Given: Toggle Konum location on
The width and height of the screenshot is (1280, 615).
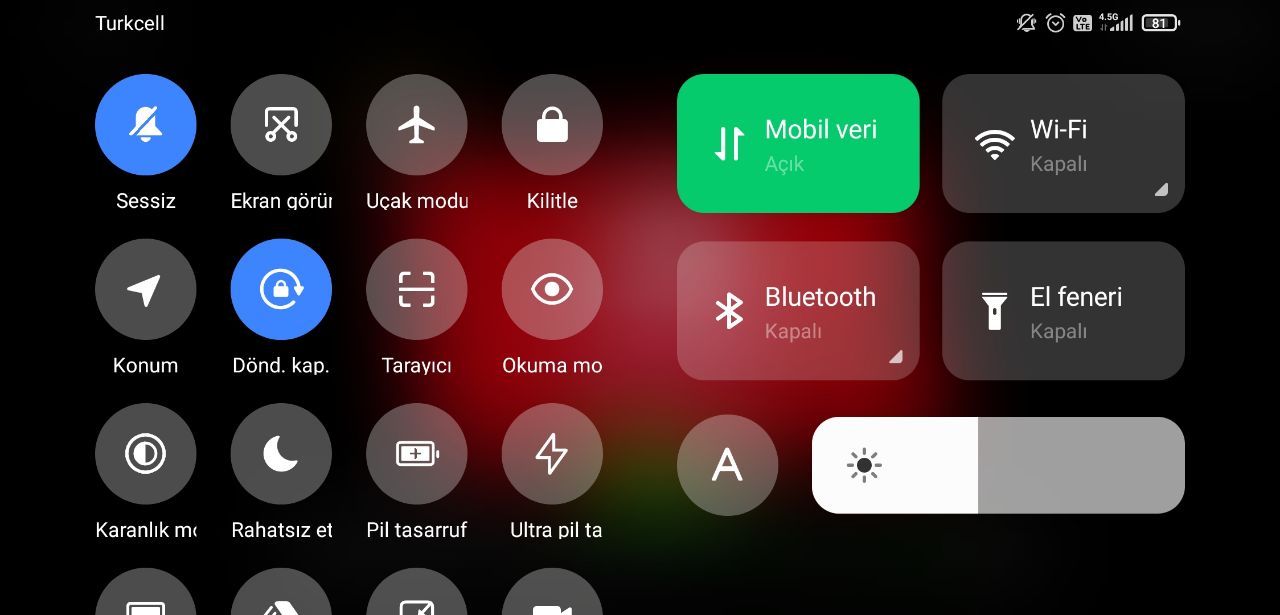Looking at the screenshot, I should [x=146, y=290].
